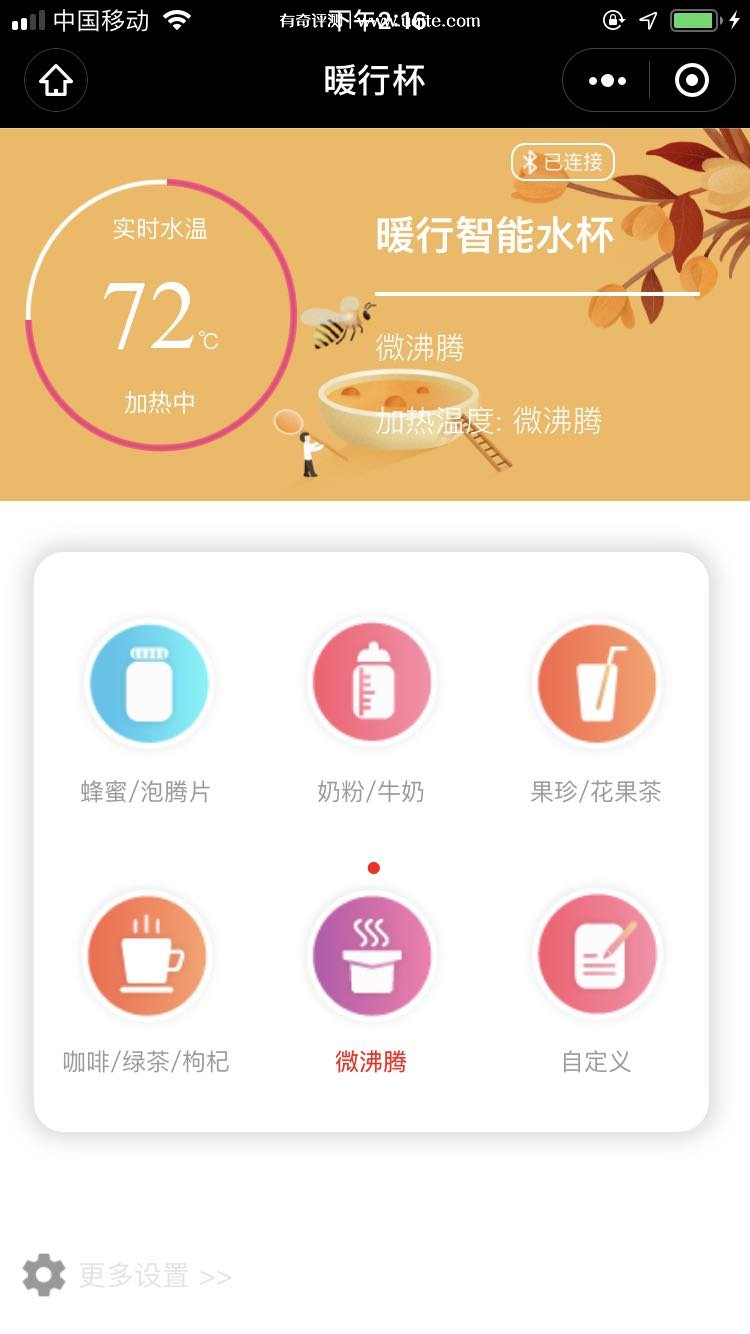Open the 自定义 custom temperature option

596,955
